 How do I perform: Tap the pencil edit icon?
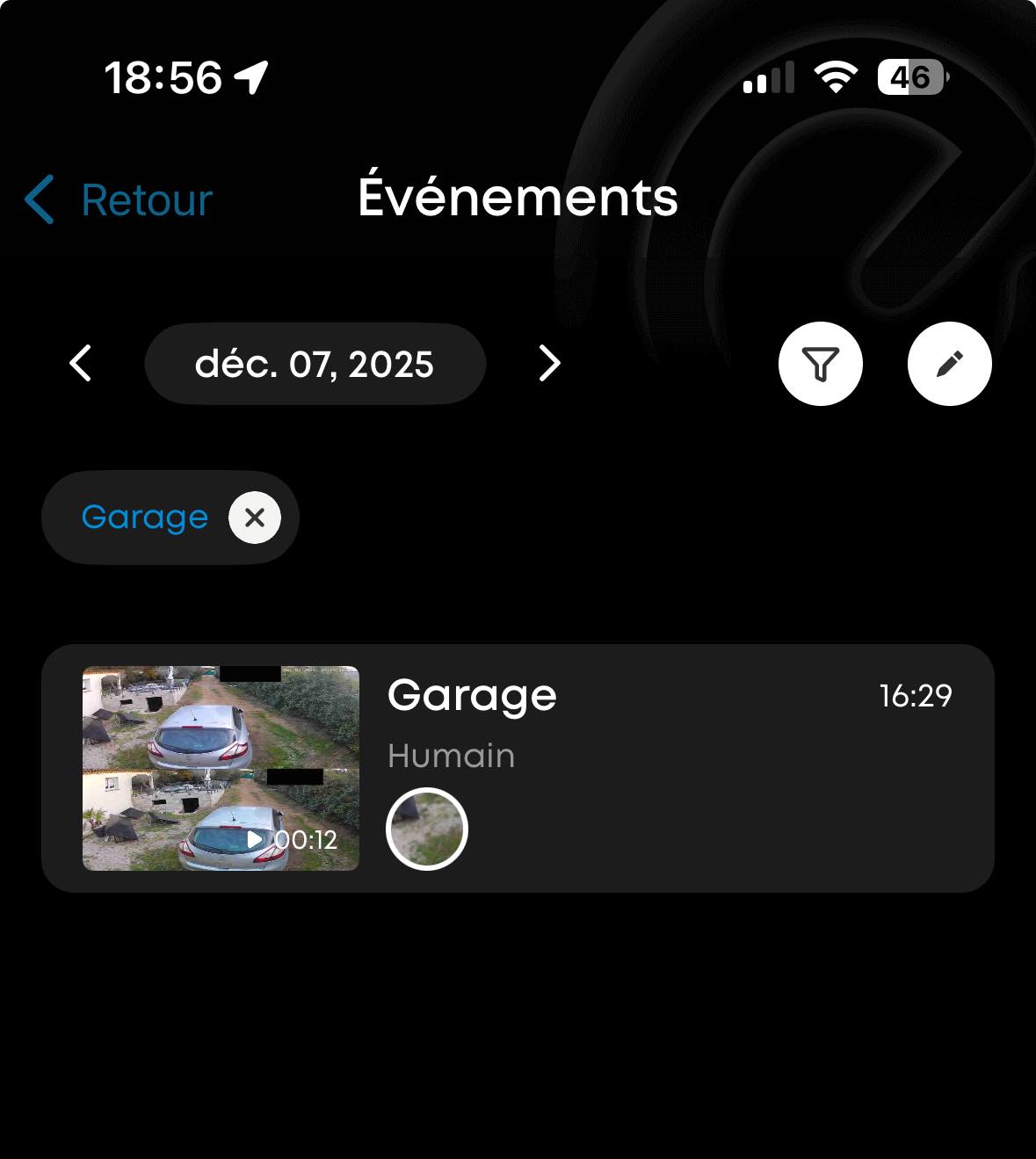click(949, 363)
